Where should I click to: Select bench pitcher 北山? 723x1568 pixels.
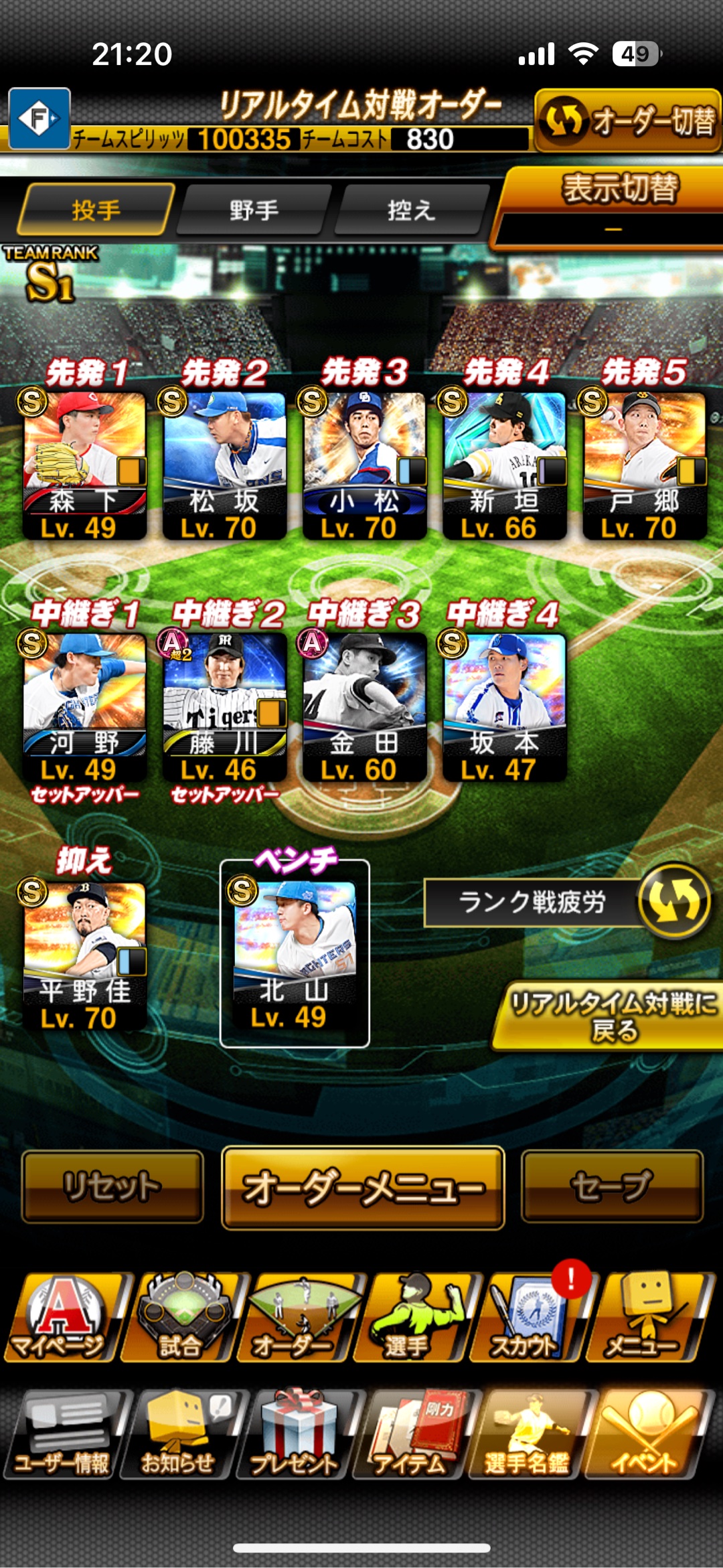coord(295,954)
